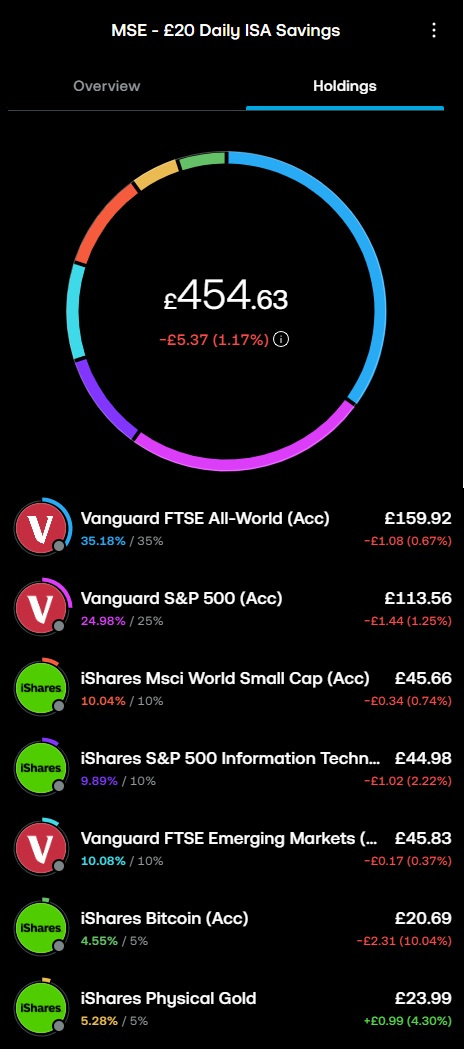Tap the info icon beside -£5.37 loss
The height and width of the screenshot is (1049, 464).
[282, 340]
